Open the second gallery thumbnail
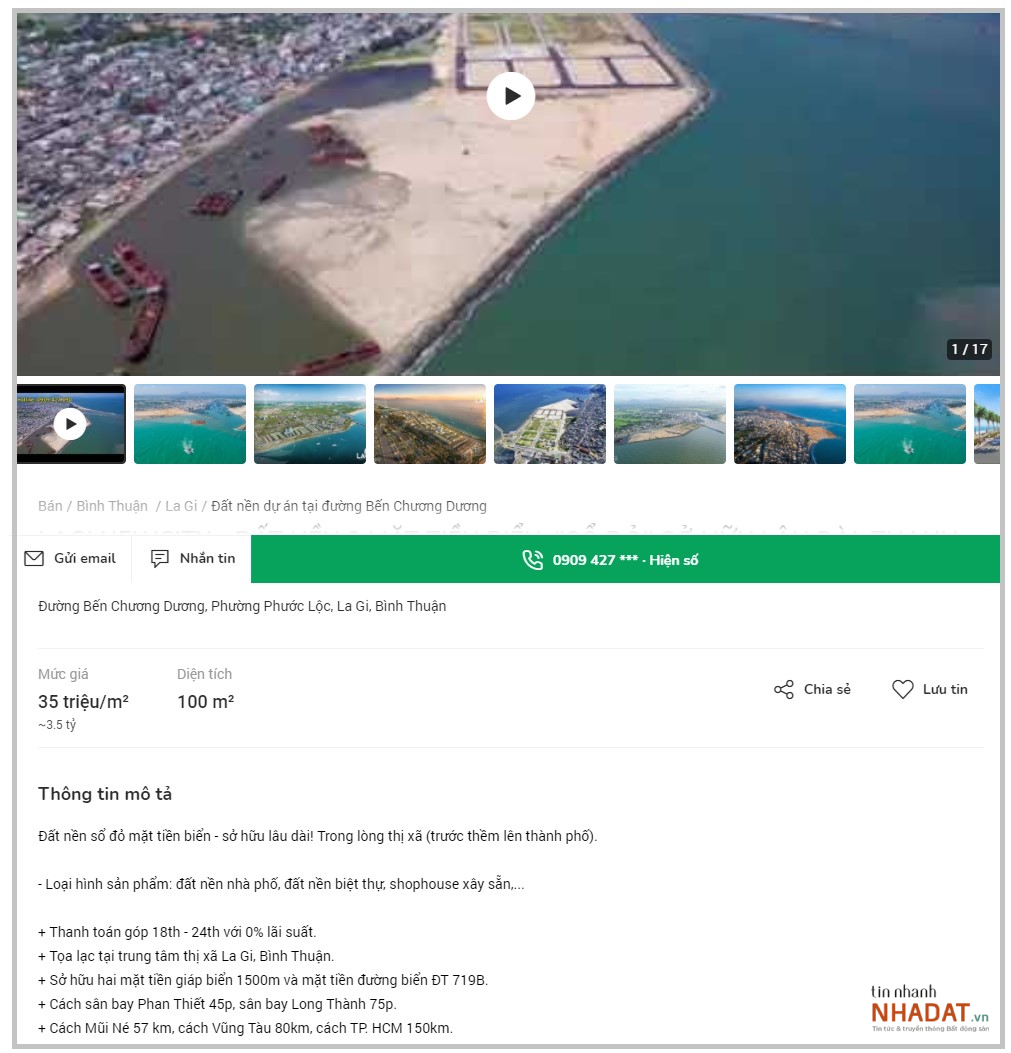Image resolution: width=1011 pixels, height=1053 pixels. tap(190, 424)
